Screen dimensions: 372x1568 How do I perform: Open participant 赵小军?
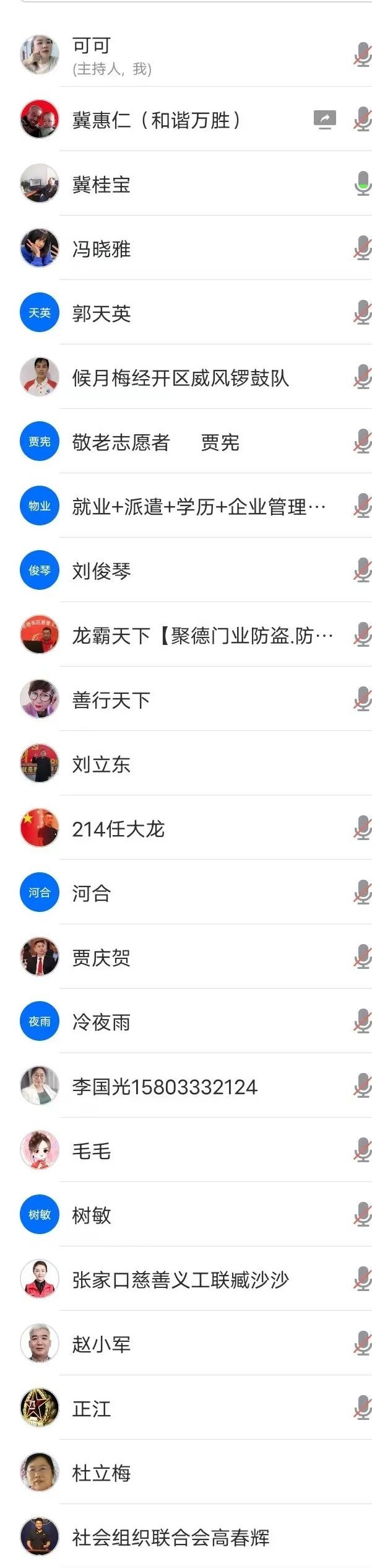click(186, 1344)
